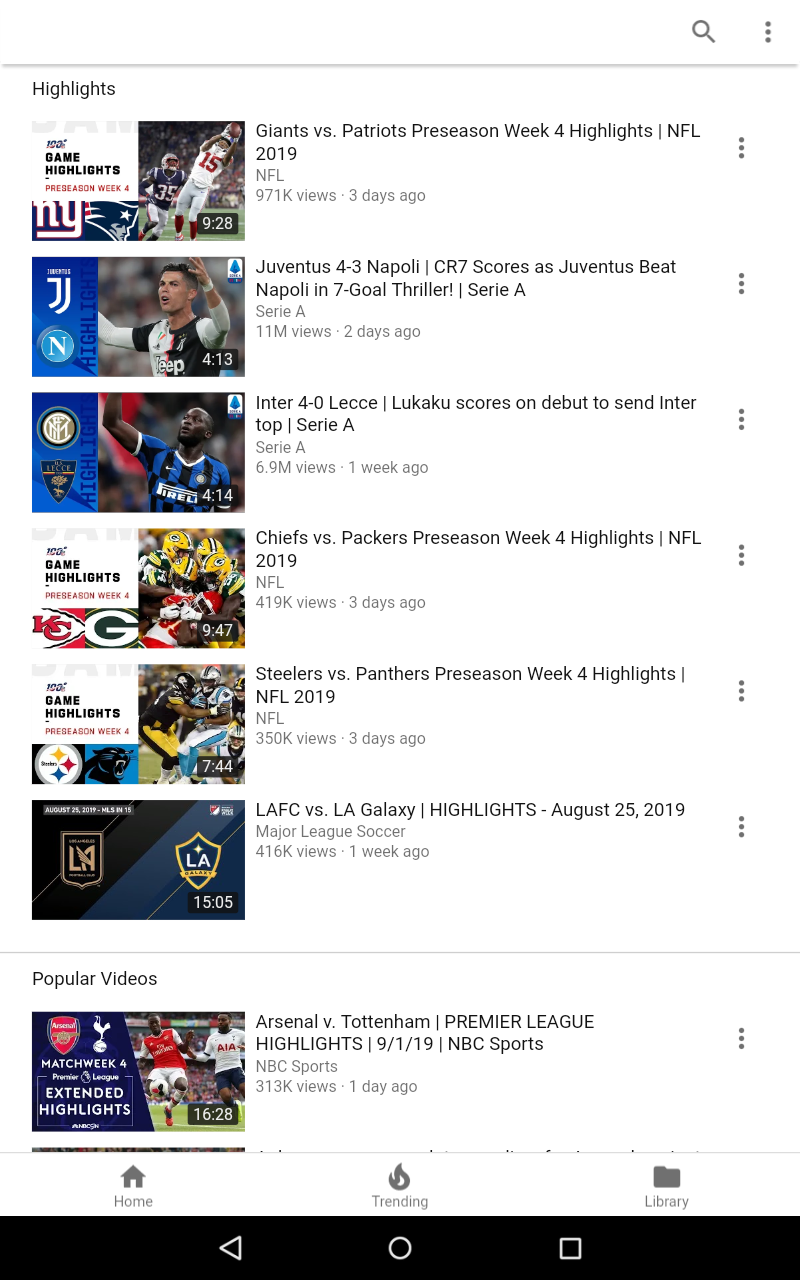Open options menu for Juventus 4-3 Napoli video
This screenshot has width=800, height=1280.
pos(741,283)
